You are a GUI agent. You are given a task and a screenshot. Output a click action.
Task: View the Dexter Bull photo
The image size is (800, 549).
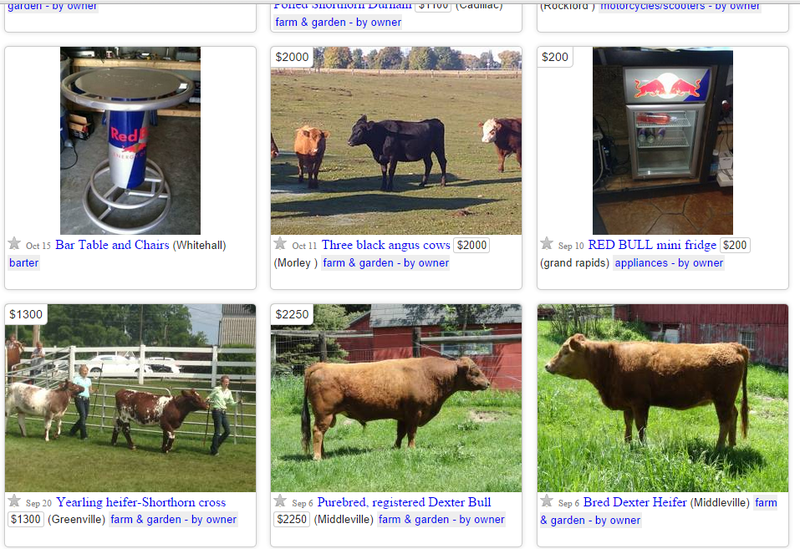click(x=396, y=398)
